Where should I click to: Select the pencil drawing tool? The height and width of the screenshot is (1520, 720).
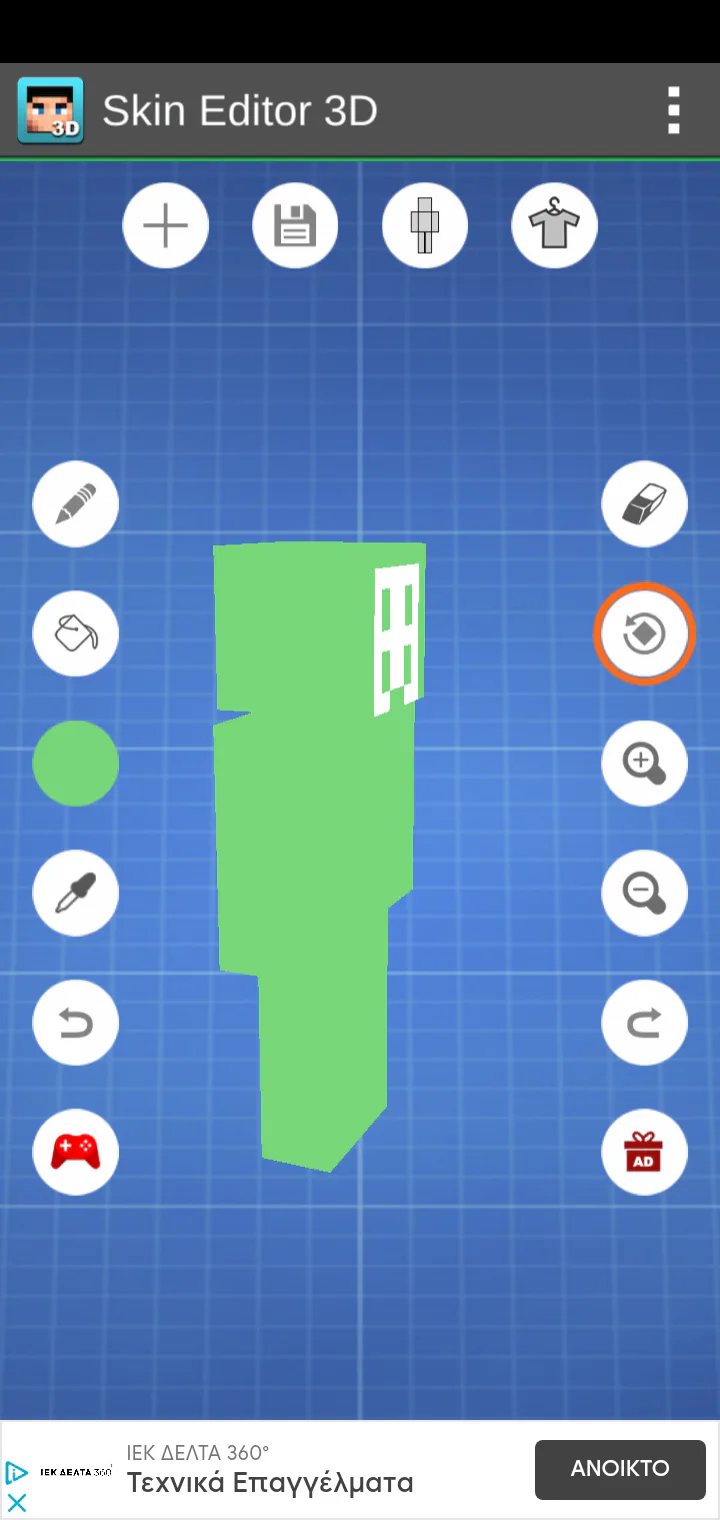pos(76,504)
